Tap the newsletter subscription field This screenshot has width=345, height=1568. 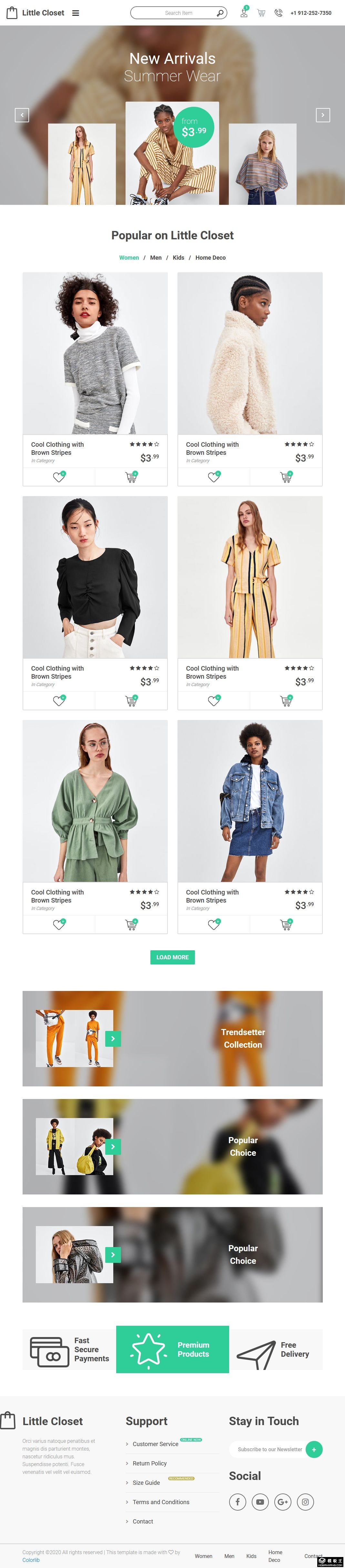point(268,1449)
